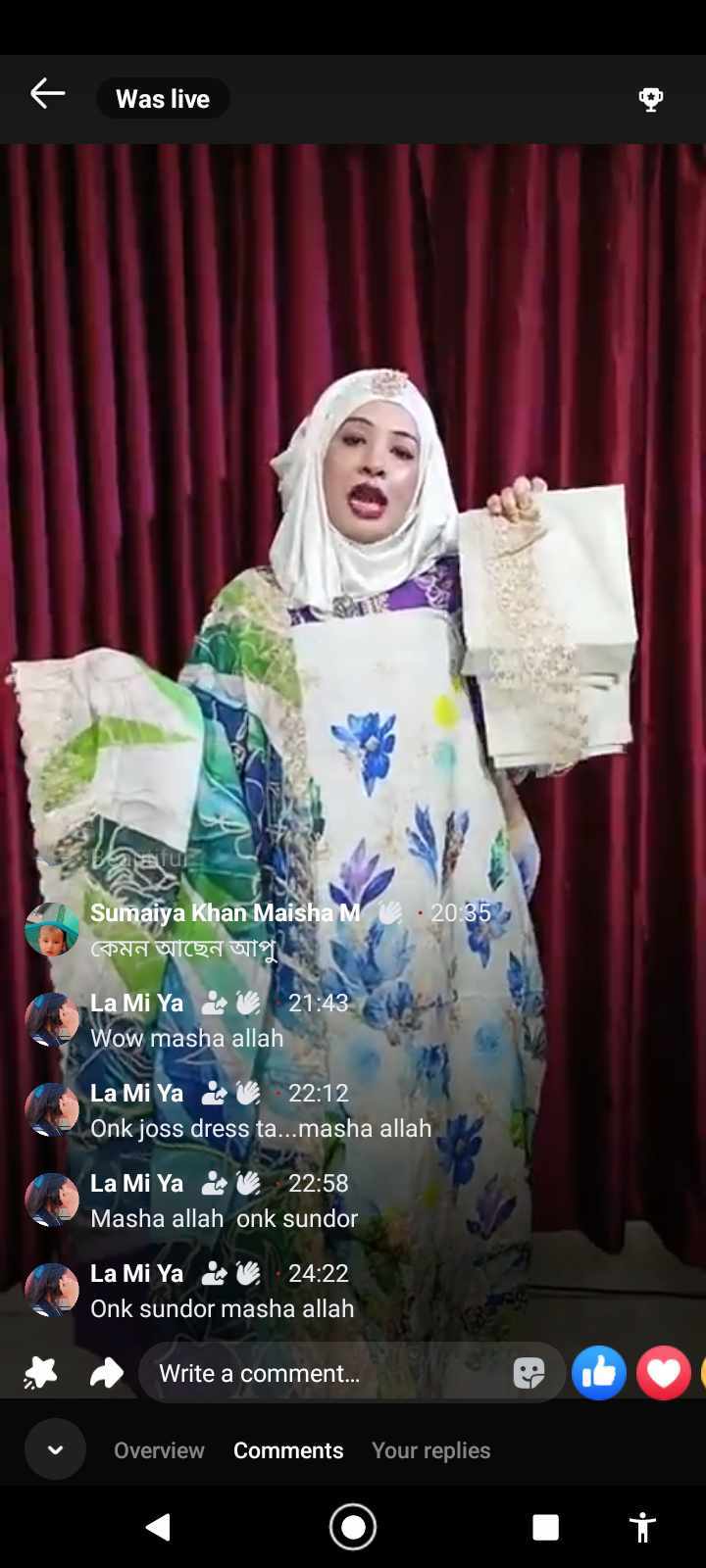Tap the system home button
Screen dimensions: 706x1568
[x=353, y=1527]
